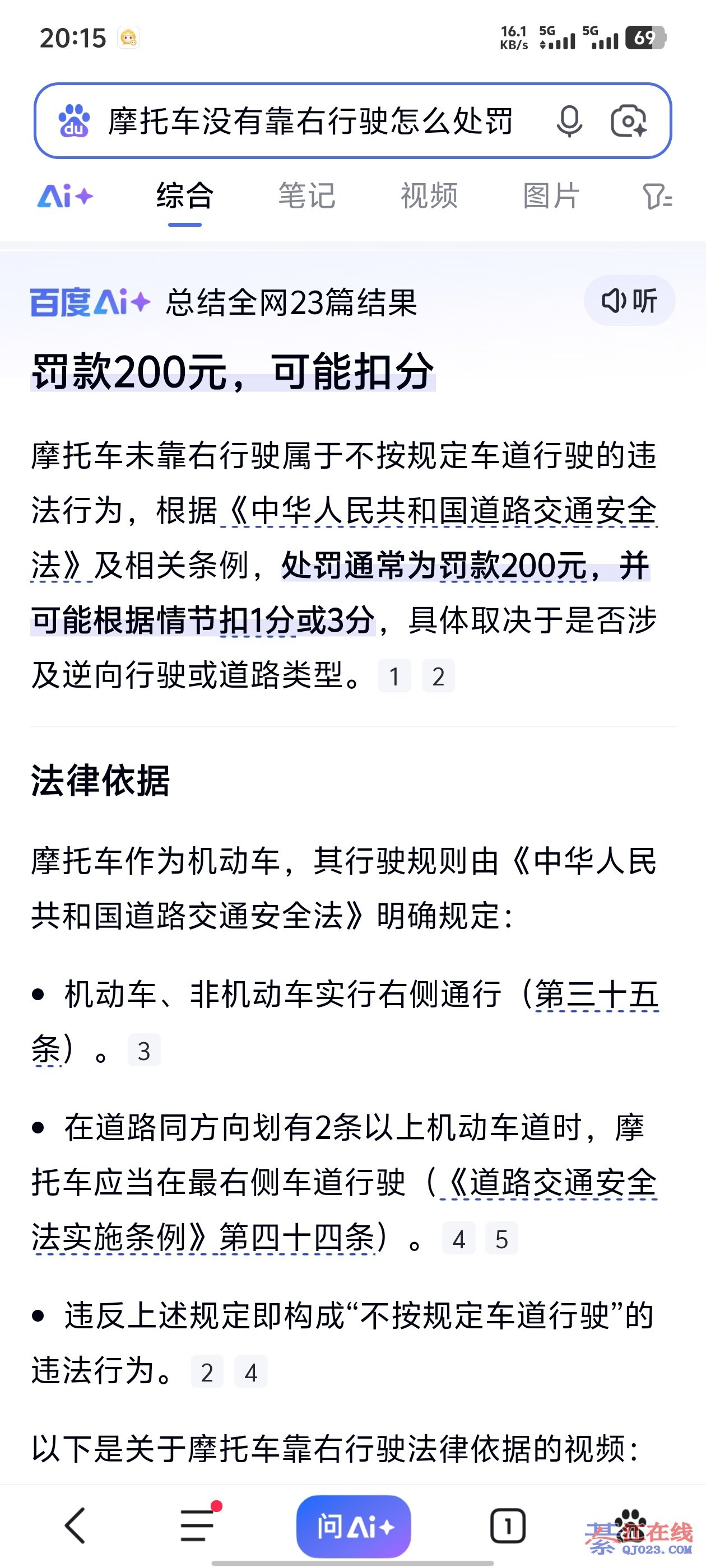Open citation 3 after 第三十五条

pyautogui.click(x=144, y=1051)
